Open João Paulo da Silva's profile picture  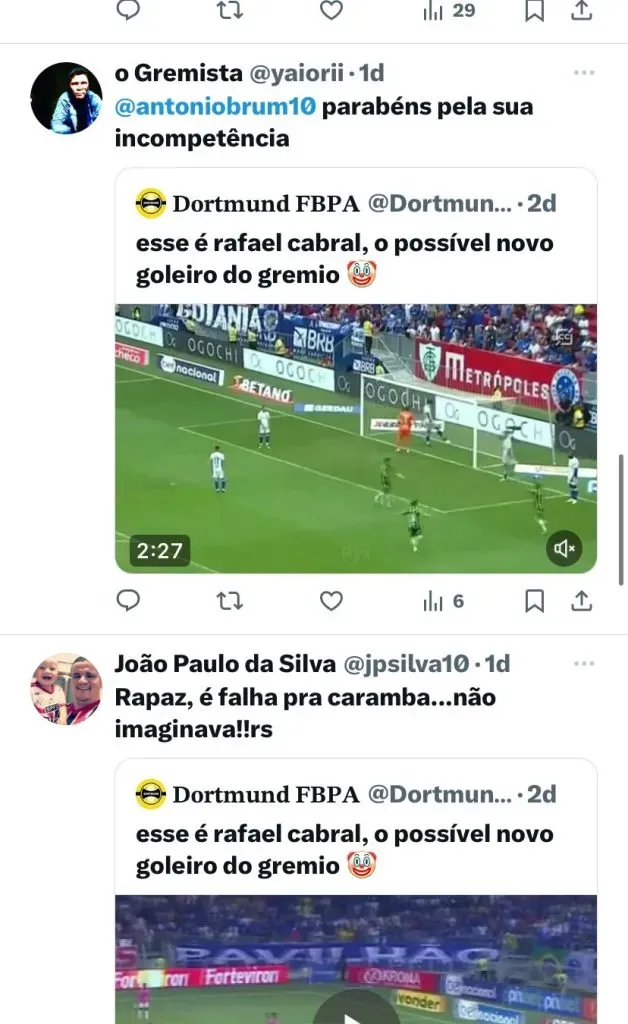tap(66, 689)
